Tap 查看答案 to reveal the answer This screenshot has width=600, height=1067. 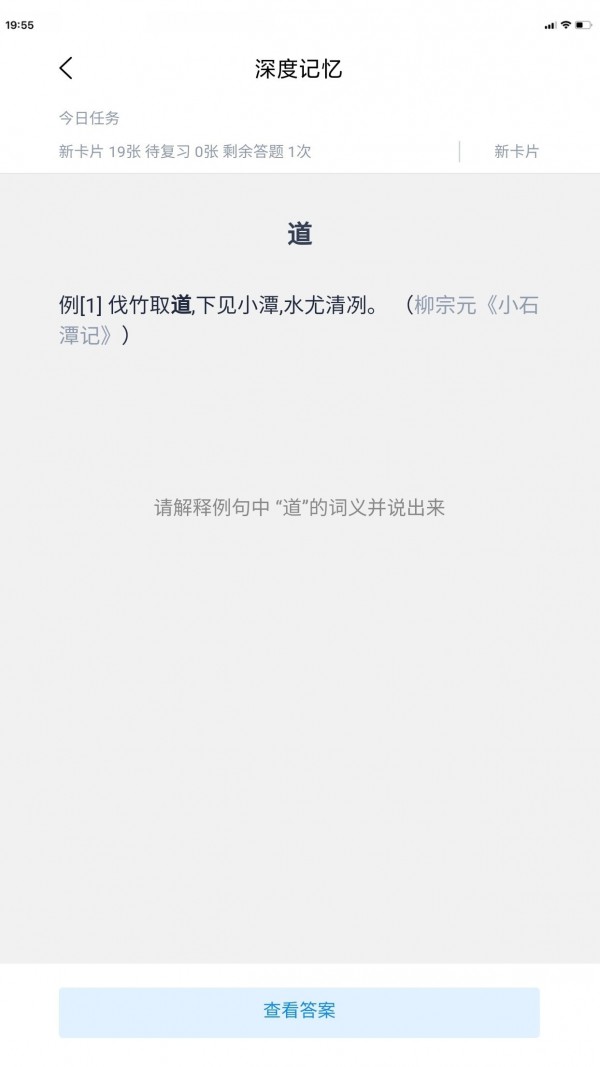299,1012
